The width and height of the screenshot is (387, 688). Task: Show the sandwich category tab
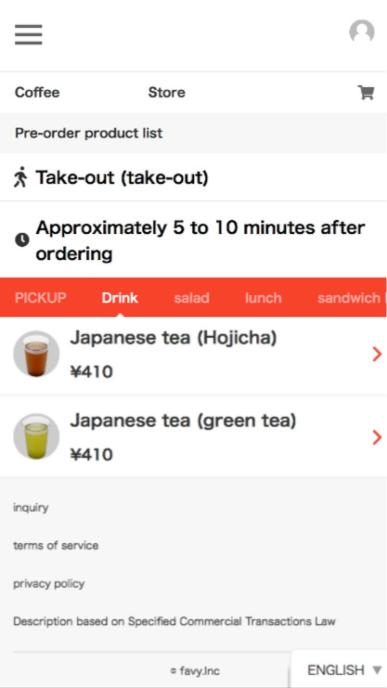click(349, 298)
